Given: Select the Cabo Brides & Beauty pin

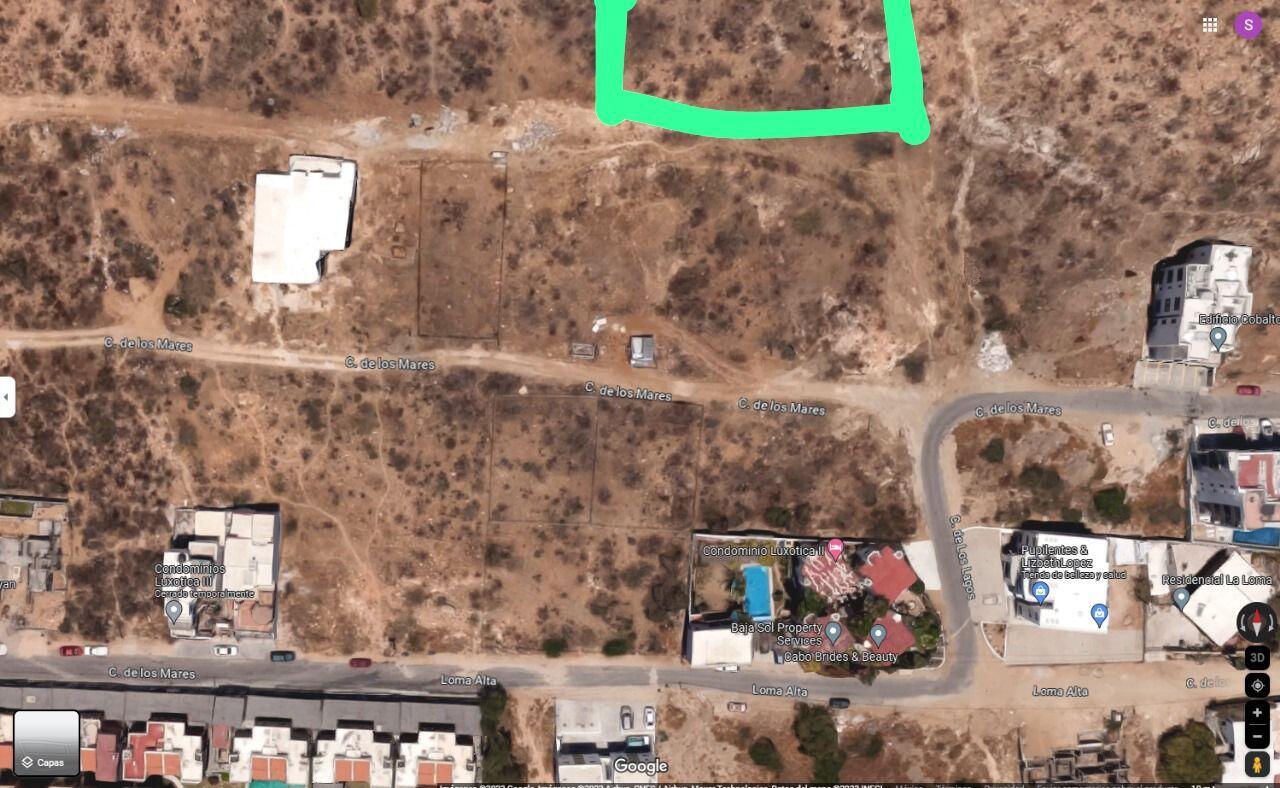Looking at the screenshot, I should click(878, 633).
